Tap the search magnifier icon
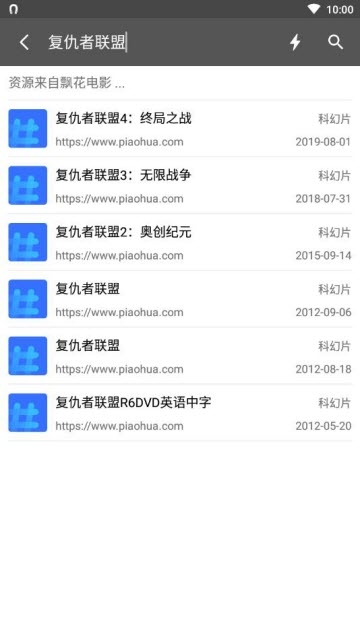 (335, 42)
